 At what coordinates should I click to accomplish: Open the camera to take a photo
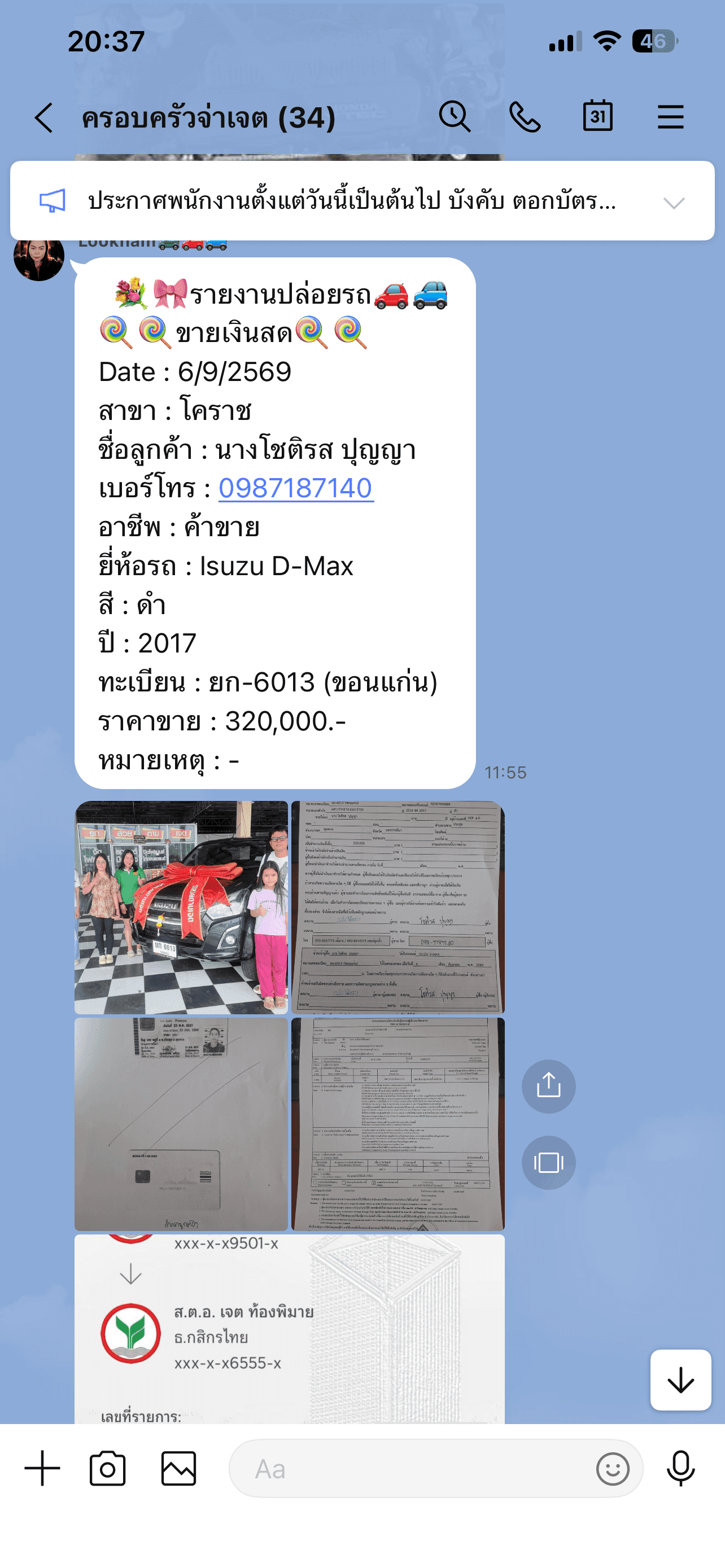point(108,1468)
